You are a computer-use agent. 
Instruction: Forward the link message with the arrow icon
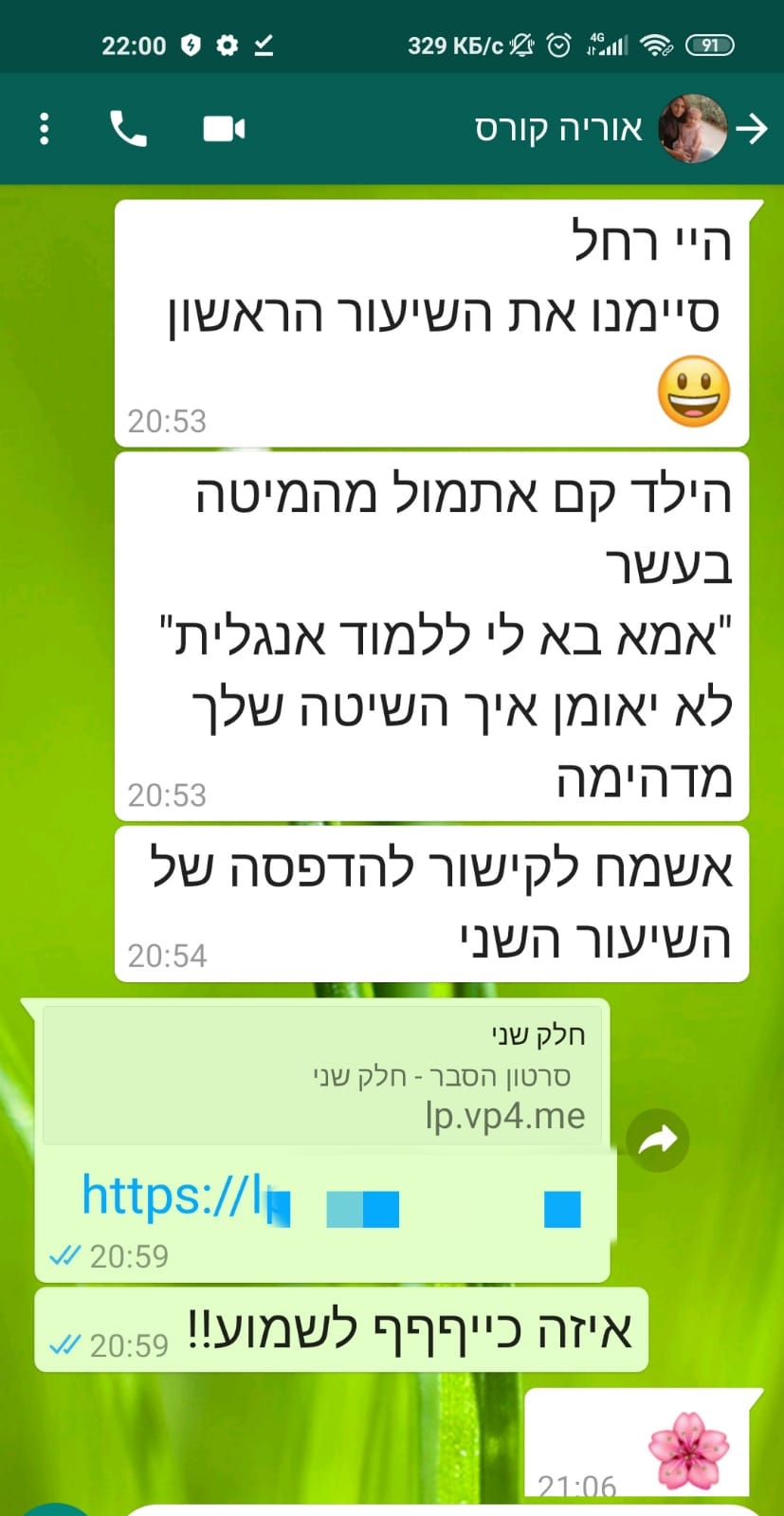click(x=658, y=1140)
